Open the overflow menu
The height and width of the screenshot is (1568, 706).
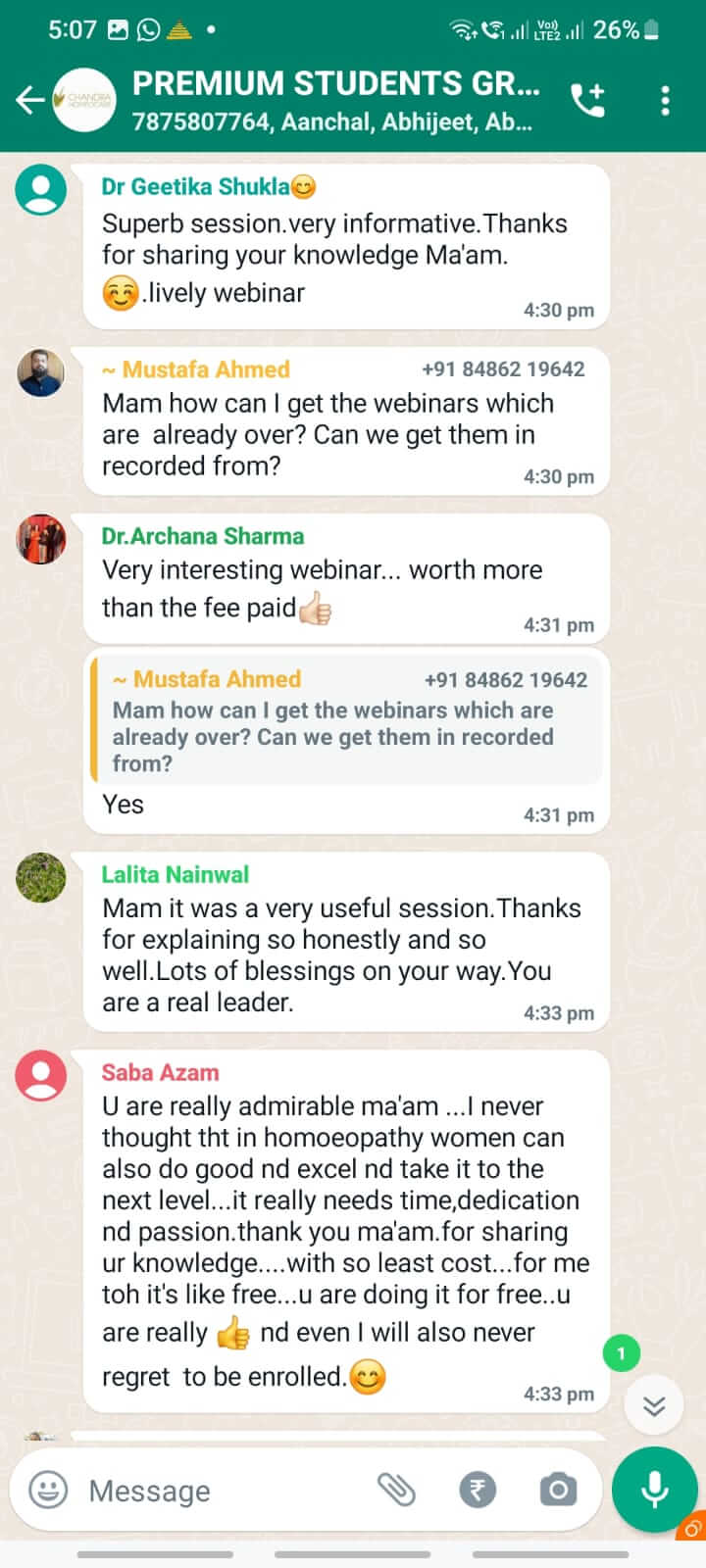pos(666,100)
